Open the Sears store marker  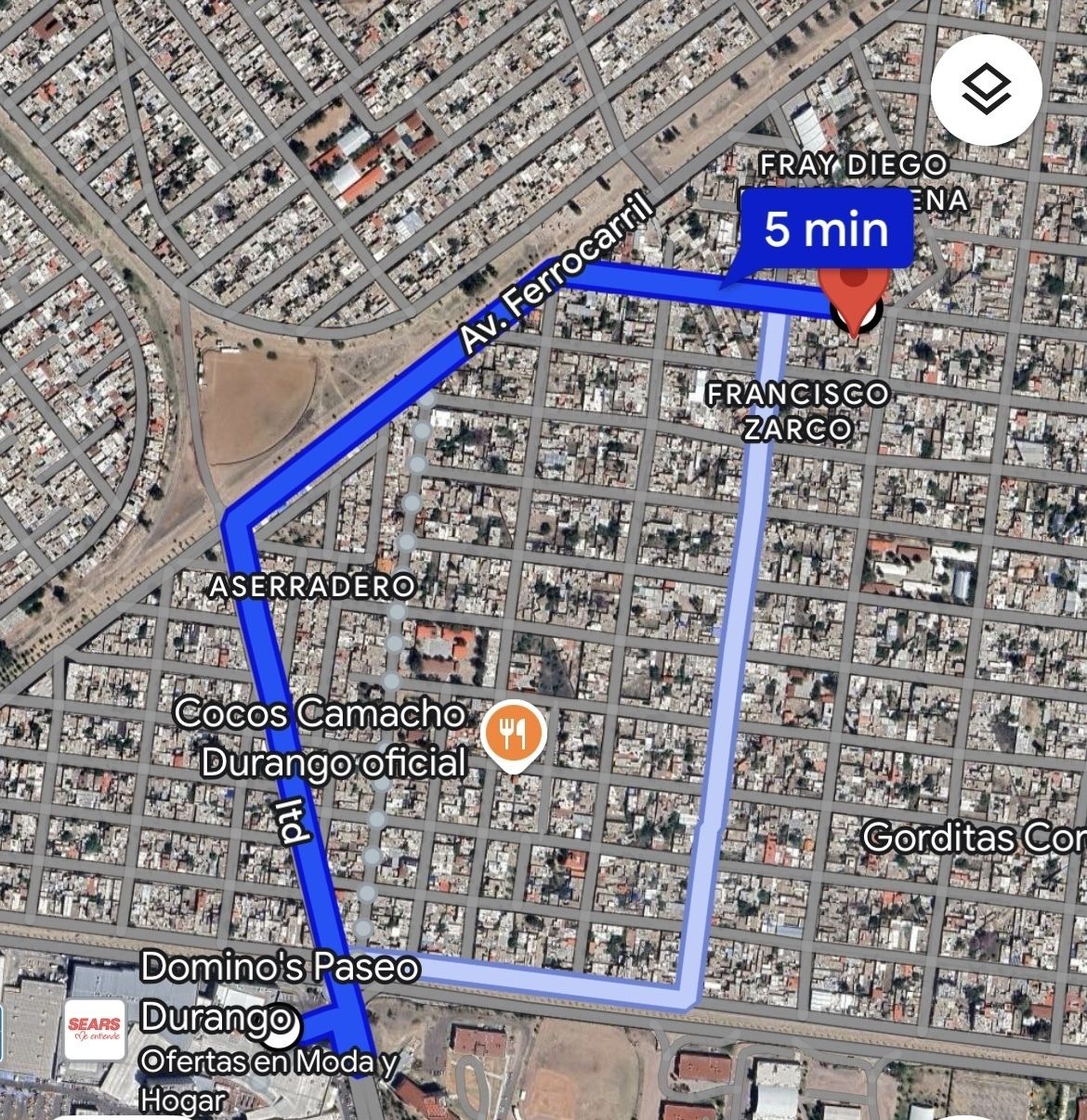pos(94,1028)
